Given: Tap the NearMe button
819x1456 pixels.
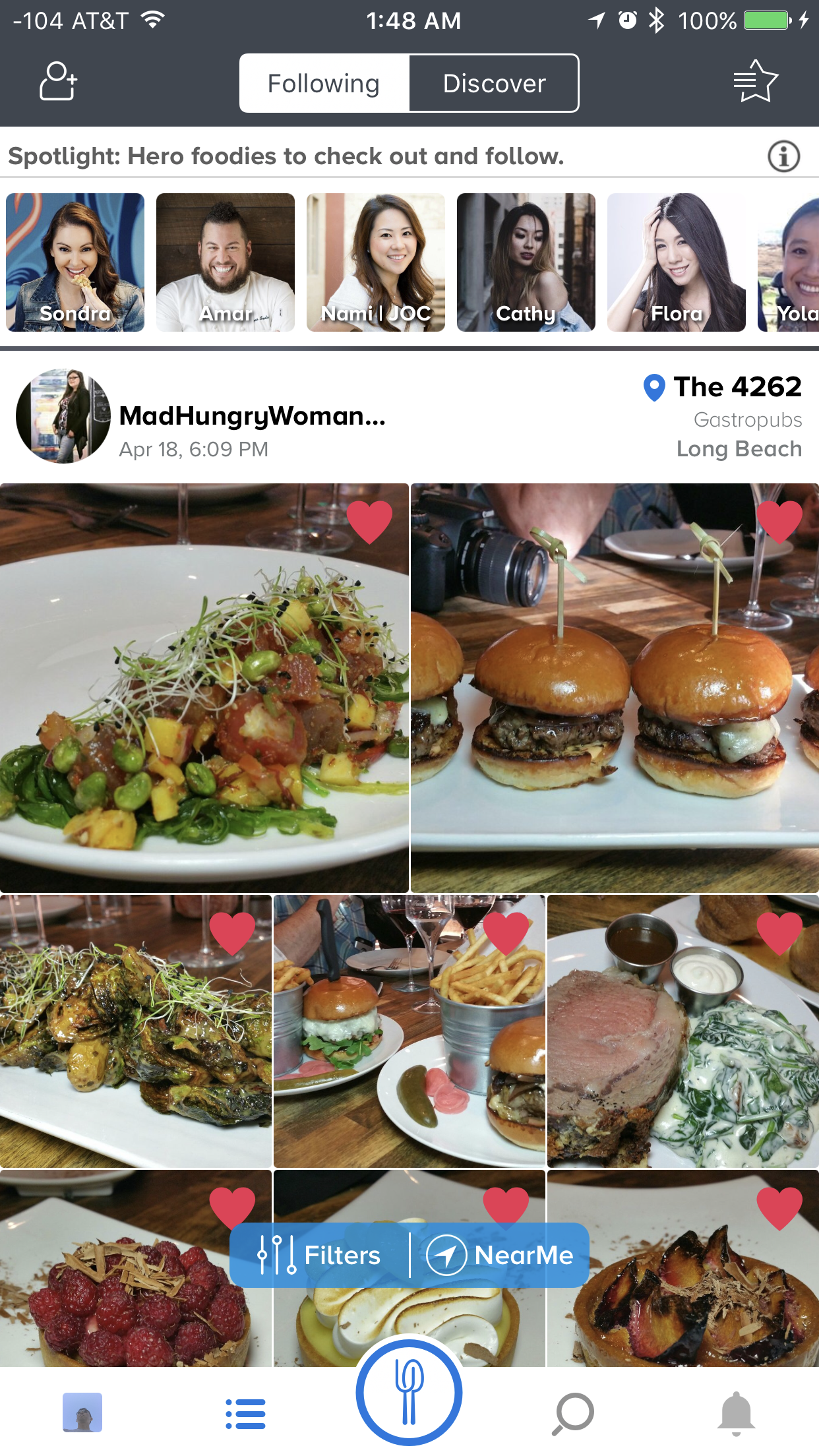Looking at the screenshot, I should (501, 1255).
